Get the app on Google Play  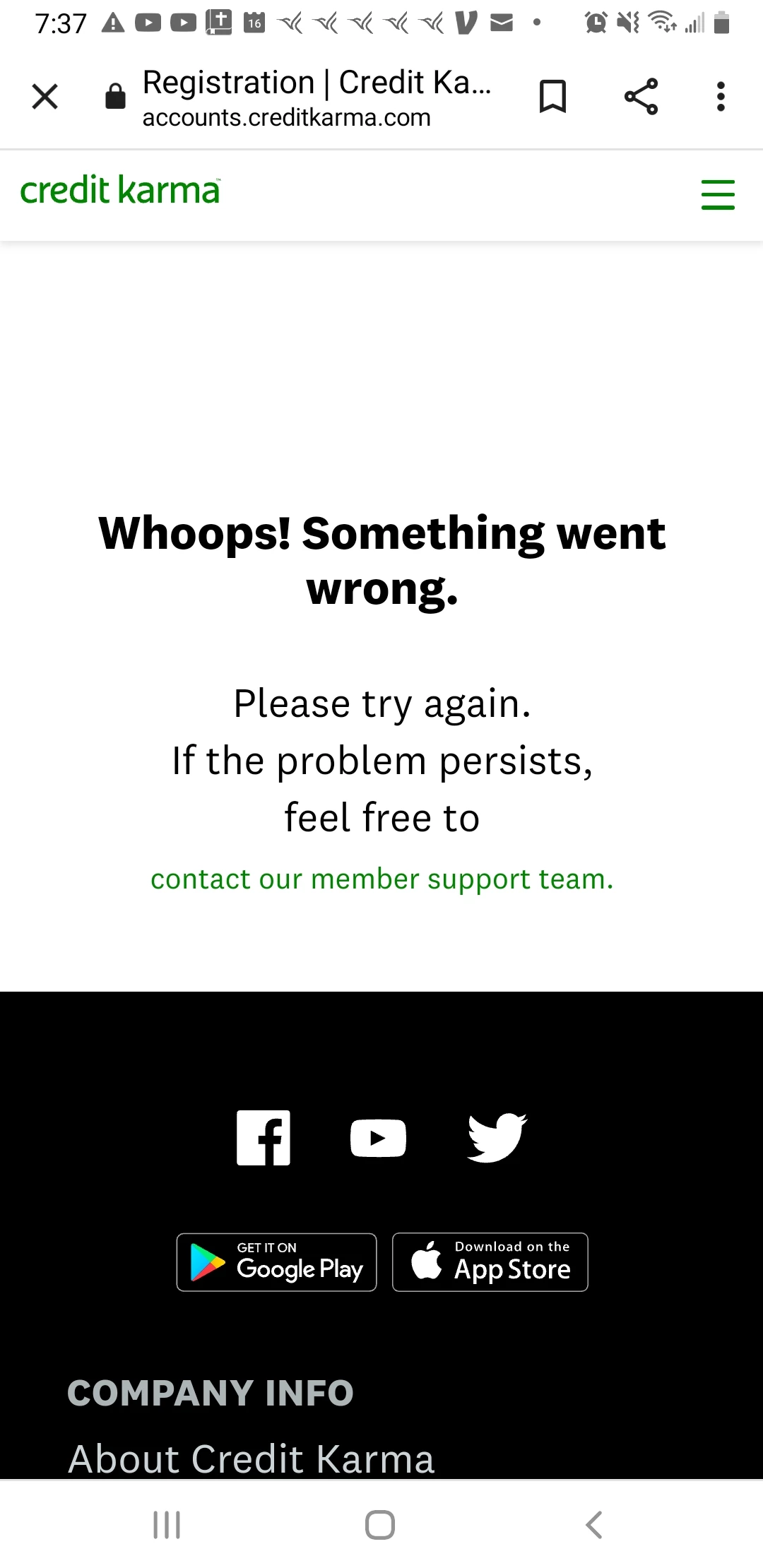coord(276,1262)
